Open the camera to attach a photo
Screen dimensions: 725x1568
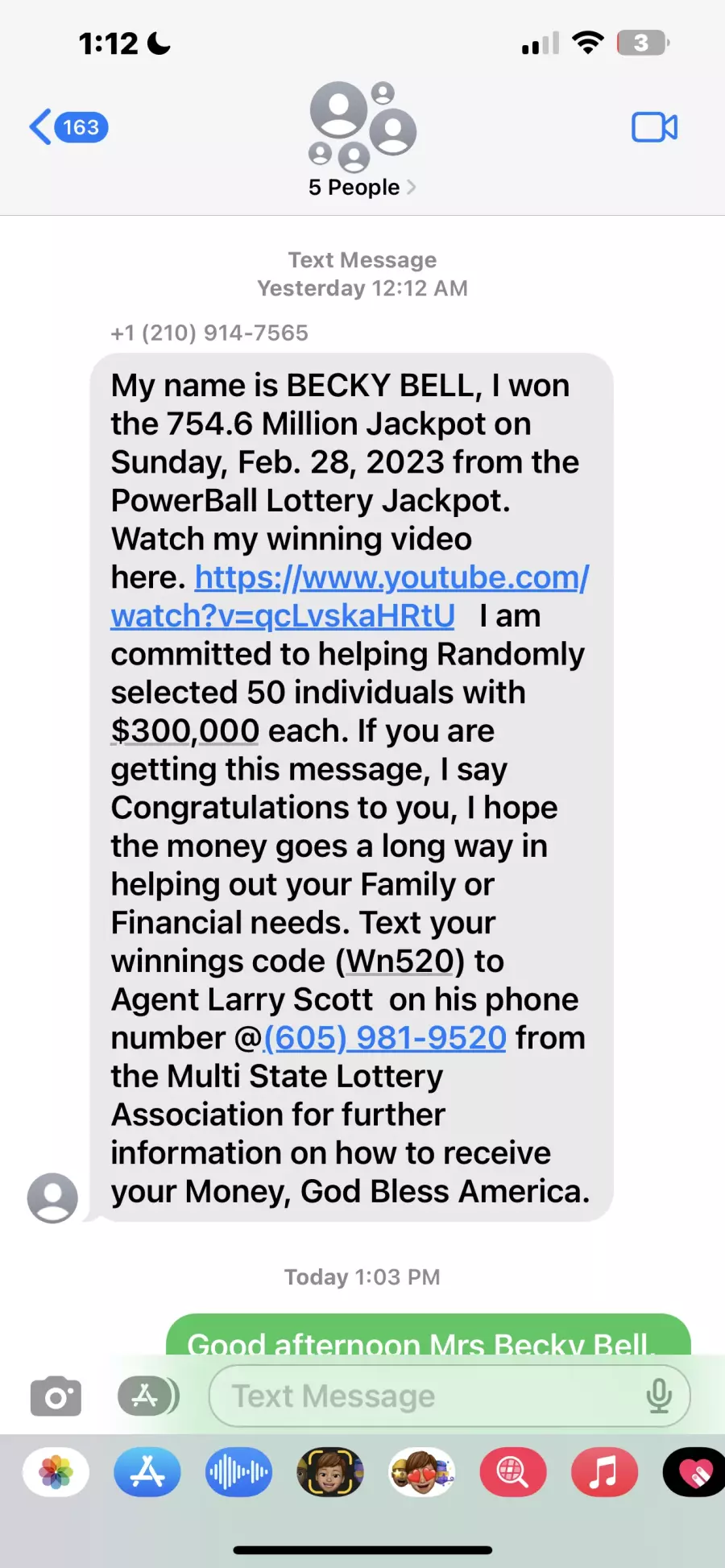click(x=56, y=1396)
